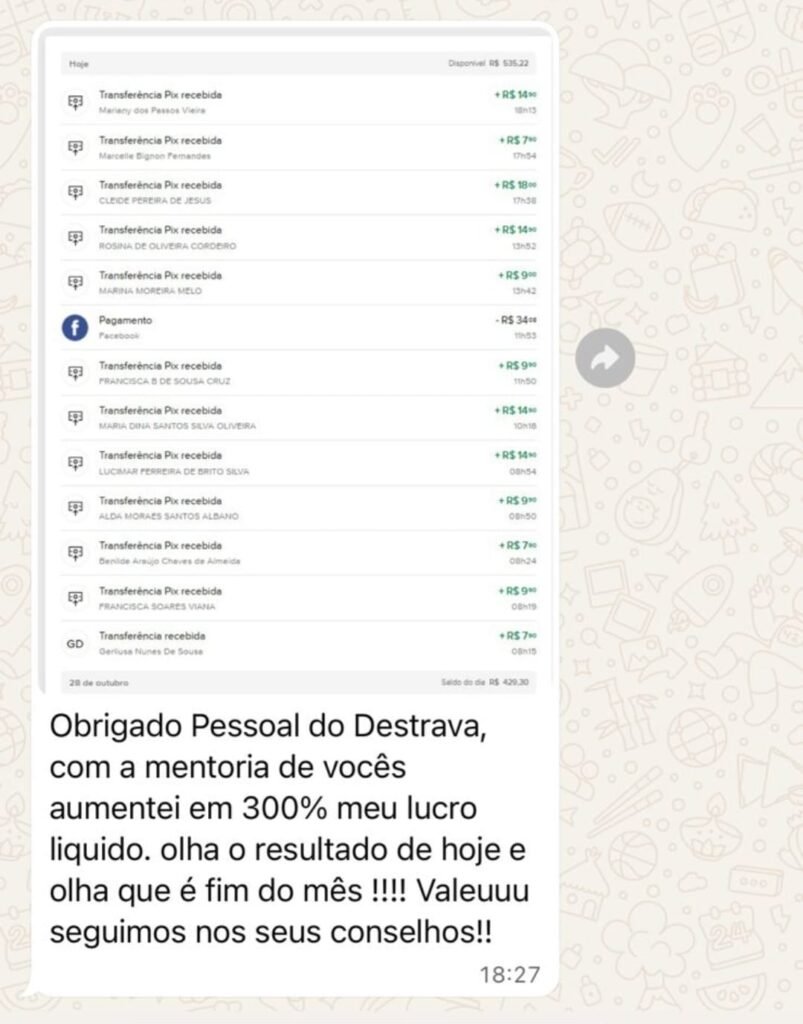Forward this message with the arrow icon

604,357
